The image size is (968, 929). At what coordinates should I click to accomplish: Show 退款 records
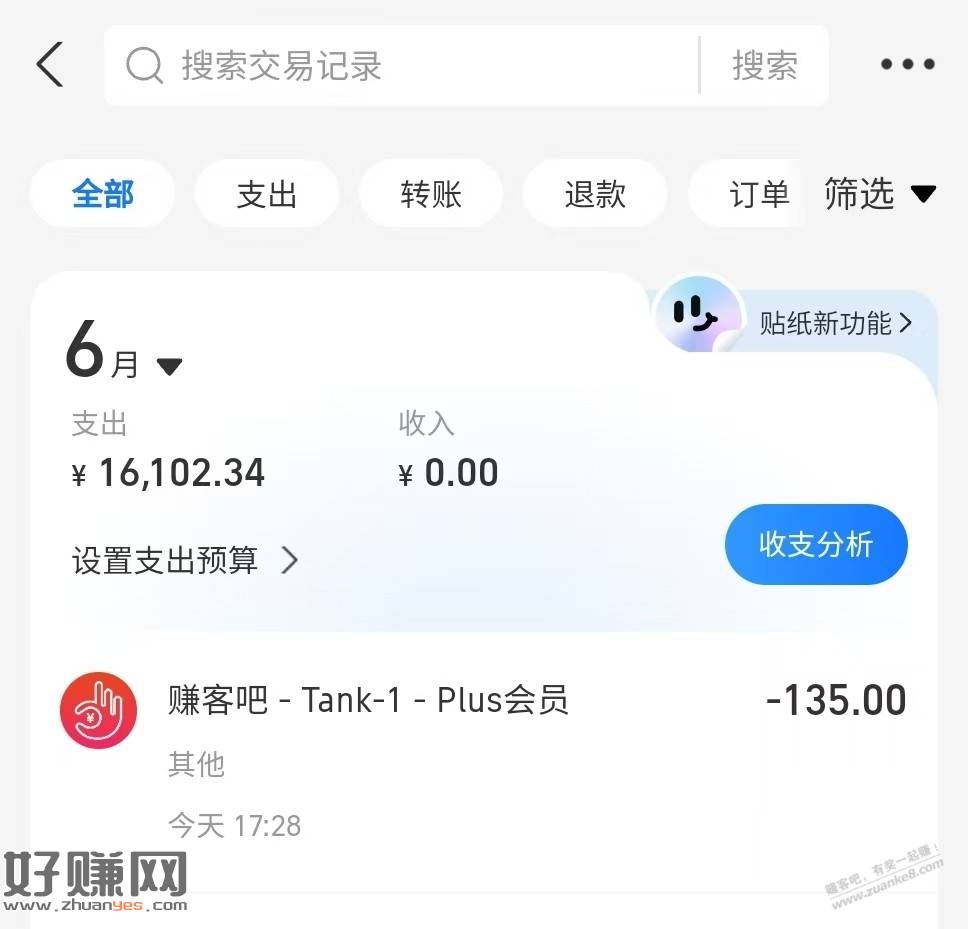click(x=595, y=194)
